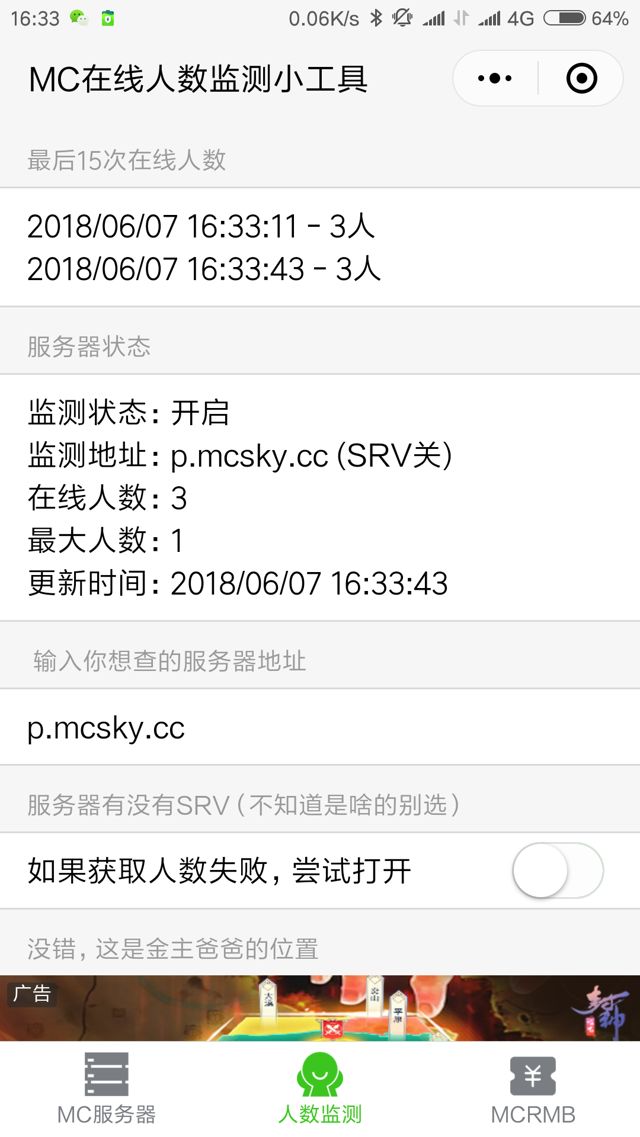Open the 广告 banner
The image size is (640, 1137).
coord(320,1008)
